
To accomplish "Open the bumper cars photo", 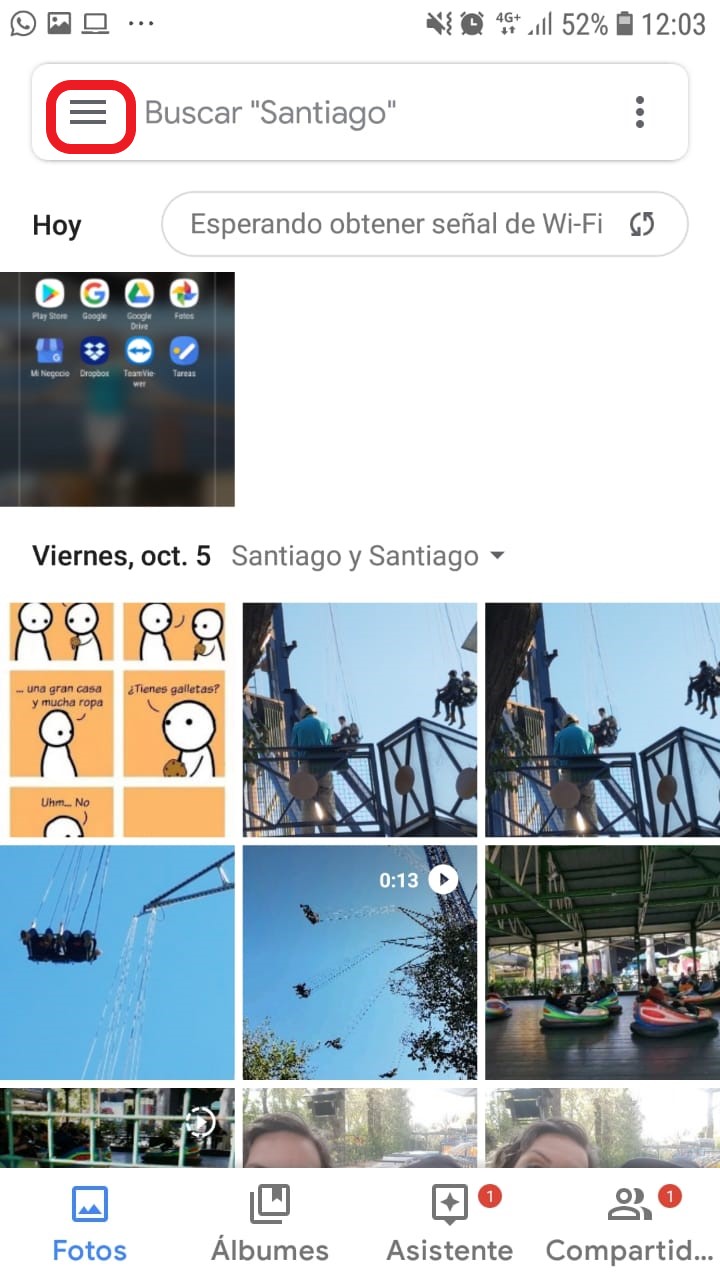I will coord(603,962).
